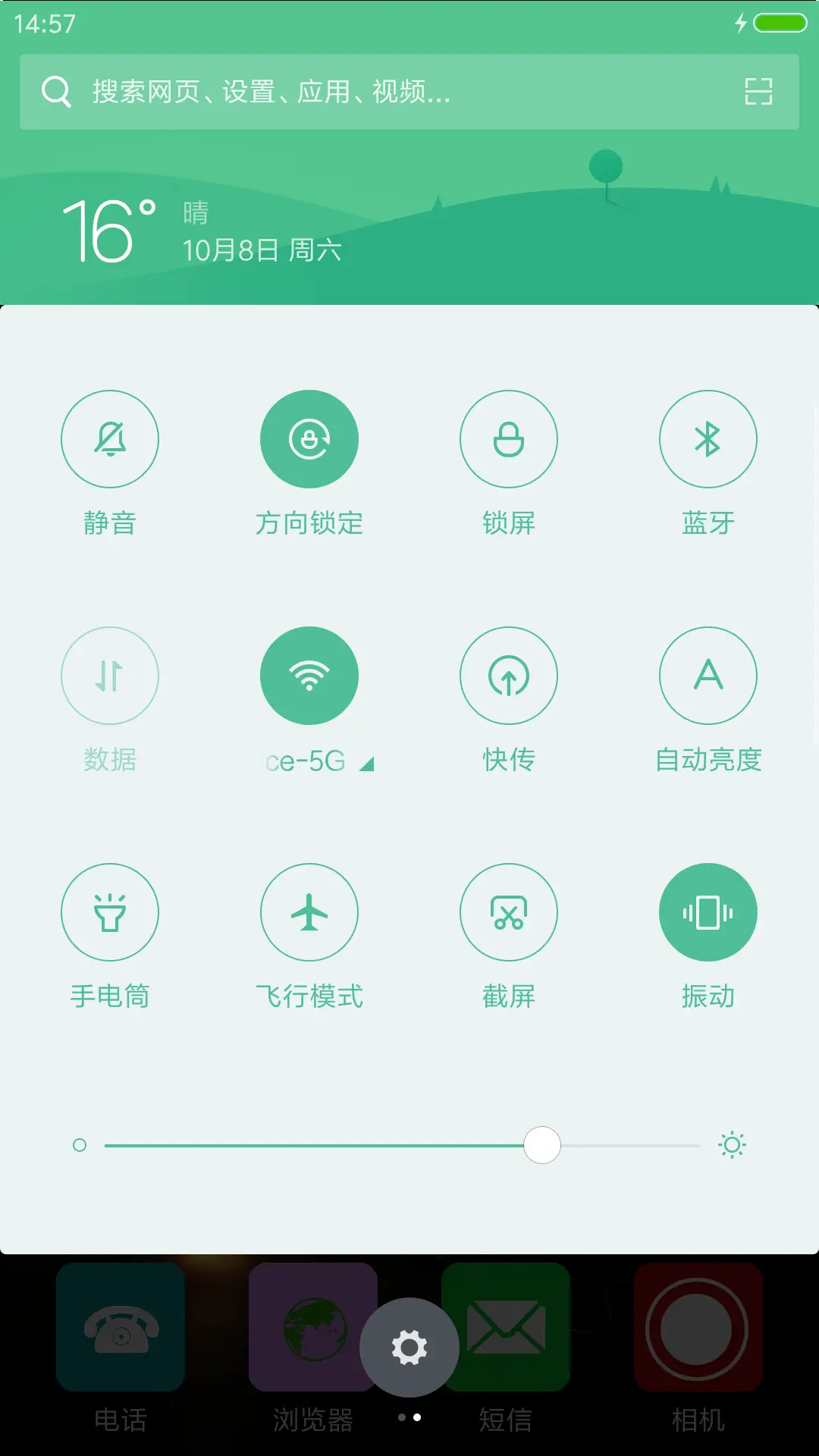The image size is (819, 1456).
Task: Launch the 浏览器 browser from dock
Action: coord(311,1327)
